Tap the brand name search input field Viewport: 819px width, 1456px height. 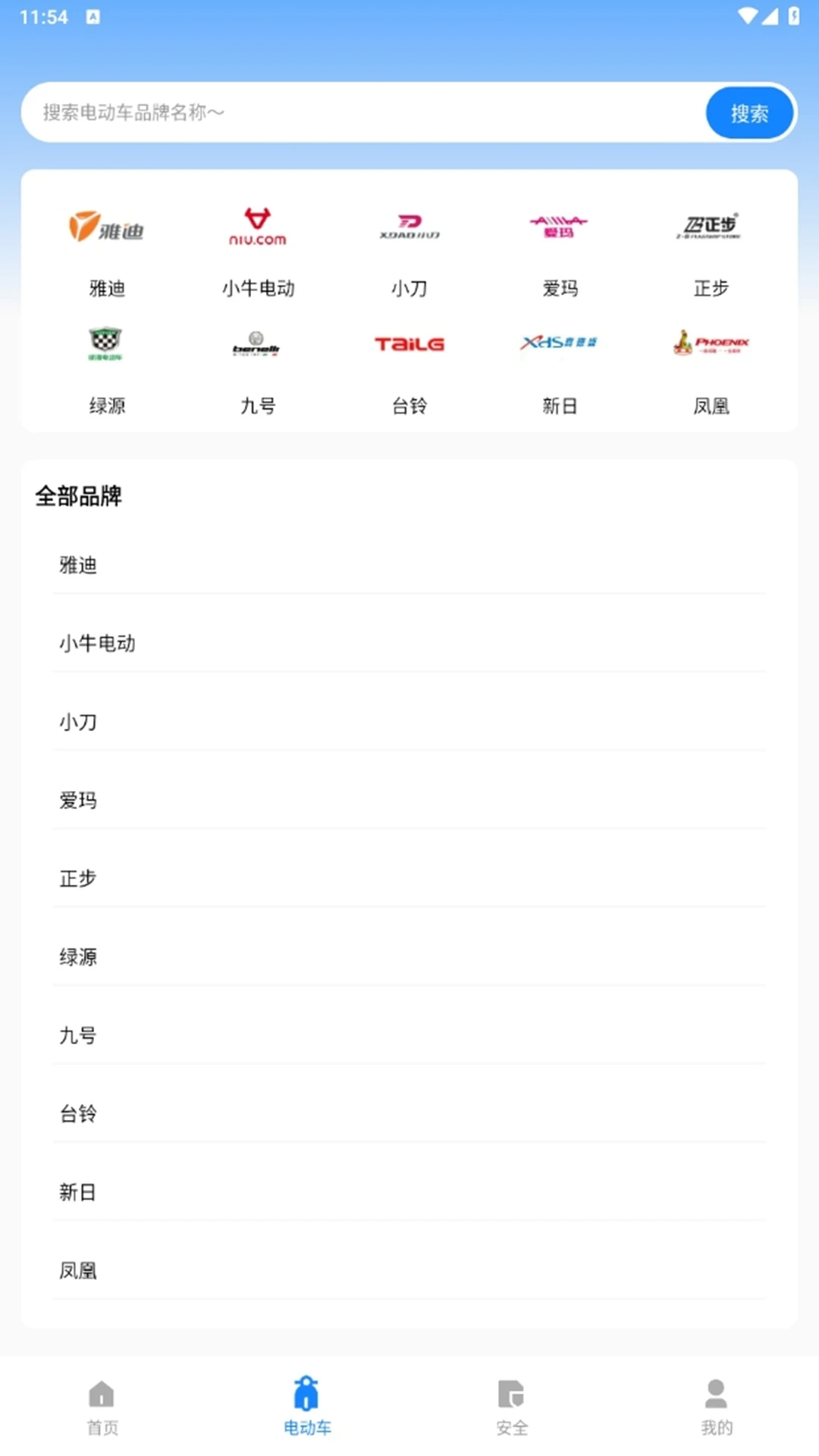(x=341, y=112)
